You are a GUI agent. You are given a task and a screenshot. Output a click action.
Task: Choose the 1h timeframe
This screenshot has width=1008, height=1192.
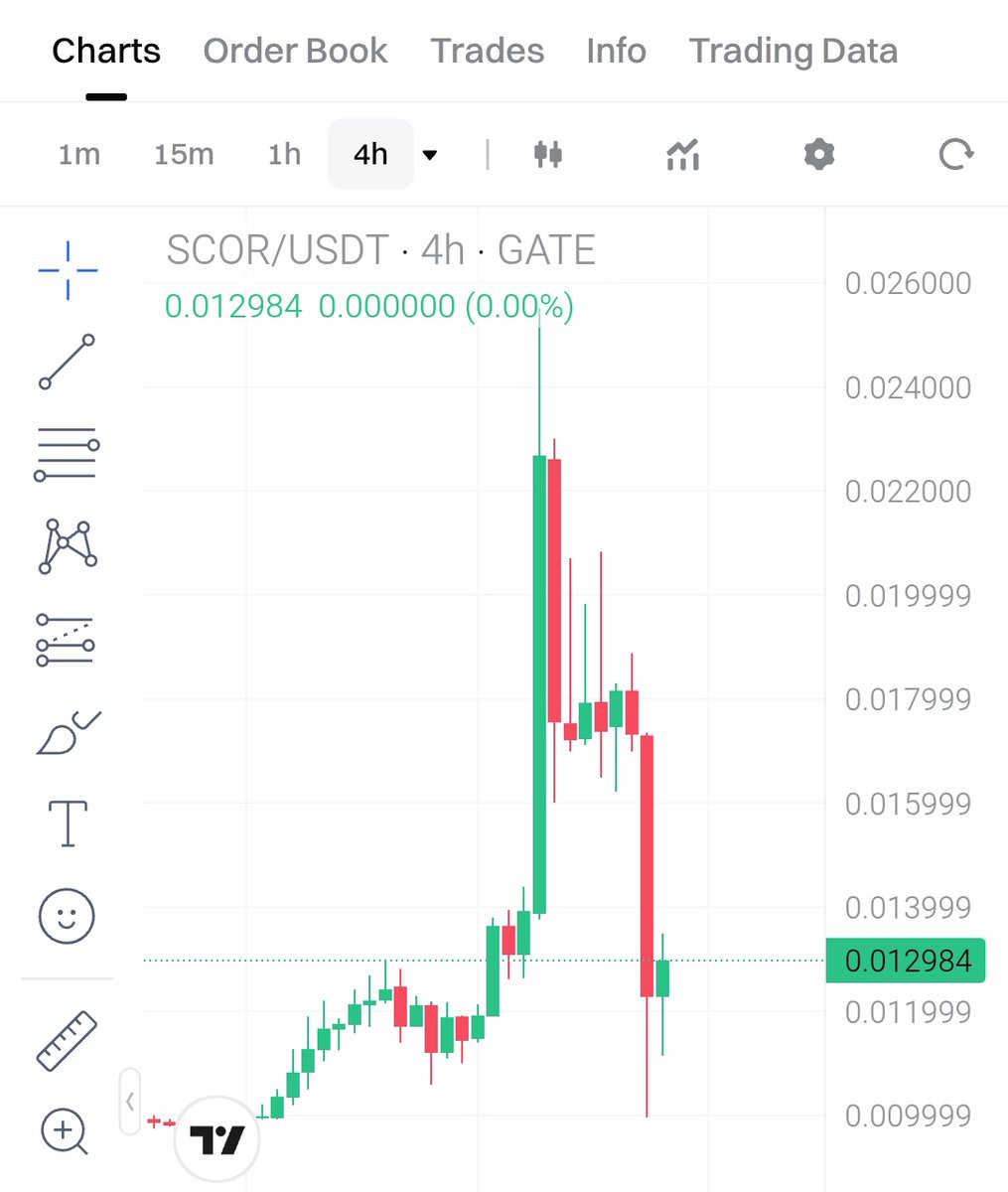(x=284, y=155)
